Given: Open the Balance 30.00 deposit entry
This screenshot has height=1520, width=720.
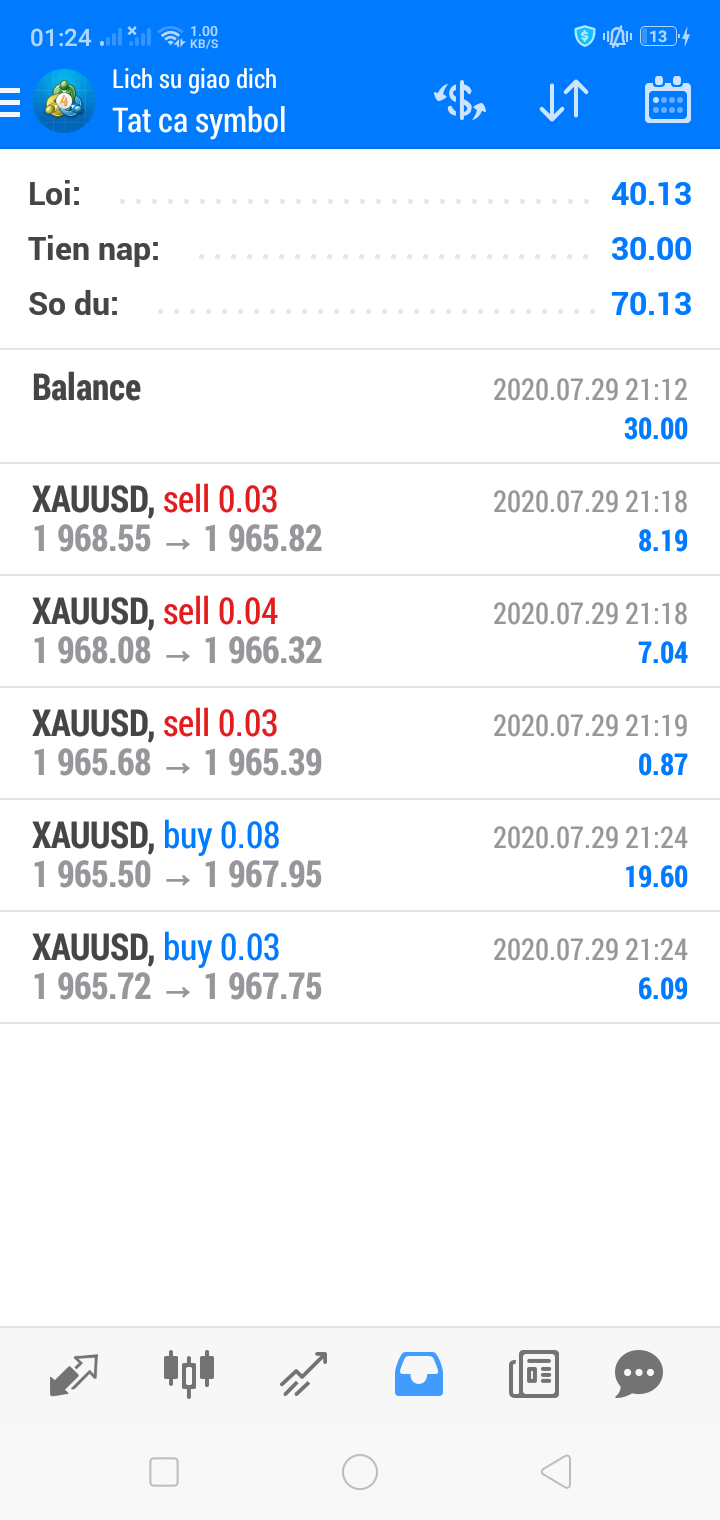Looking at the screenshot, I should [x=360, y=407].
